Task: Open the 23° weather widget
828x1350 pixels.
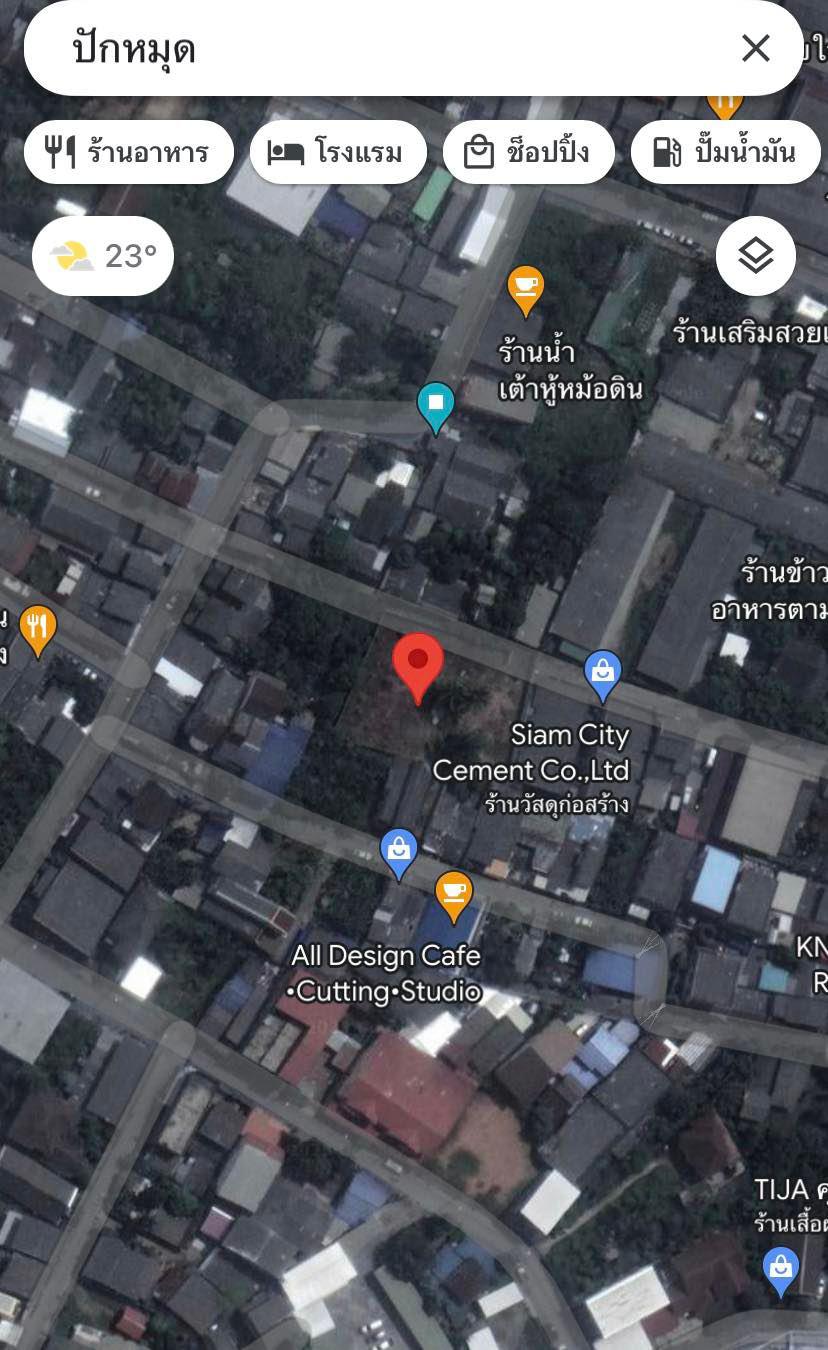Action: [x=103, y=256]
